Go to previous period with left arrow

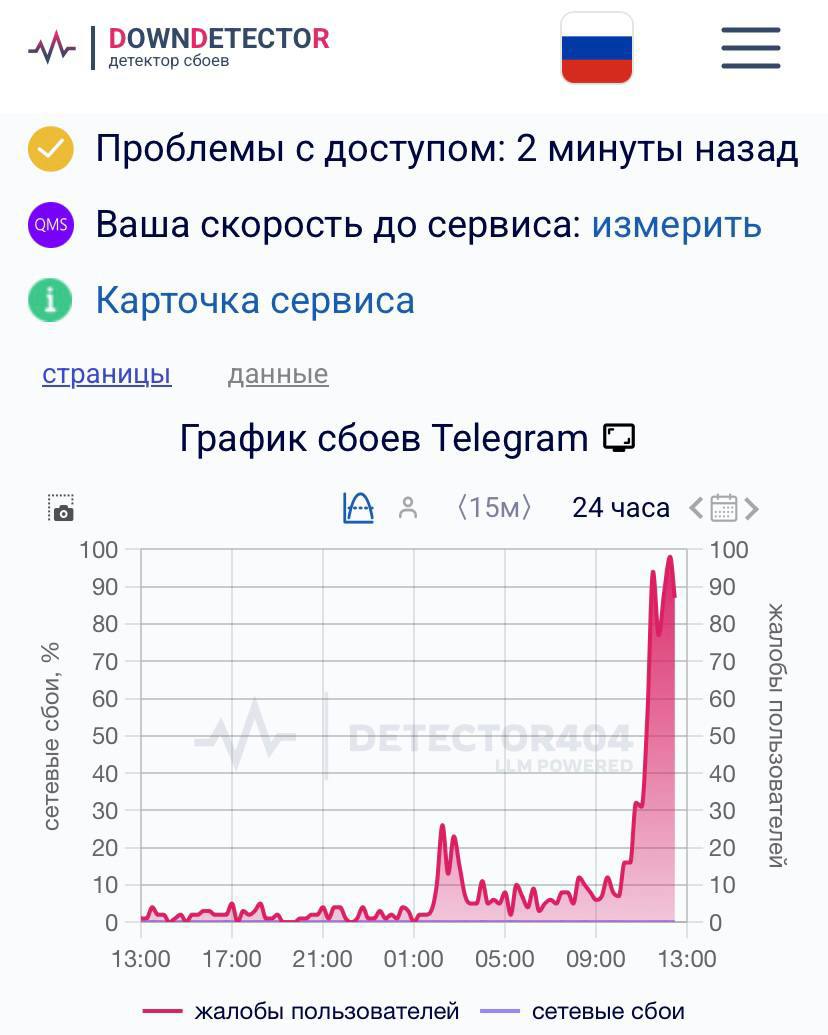coord(696,508)
